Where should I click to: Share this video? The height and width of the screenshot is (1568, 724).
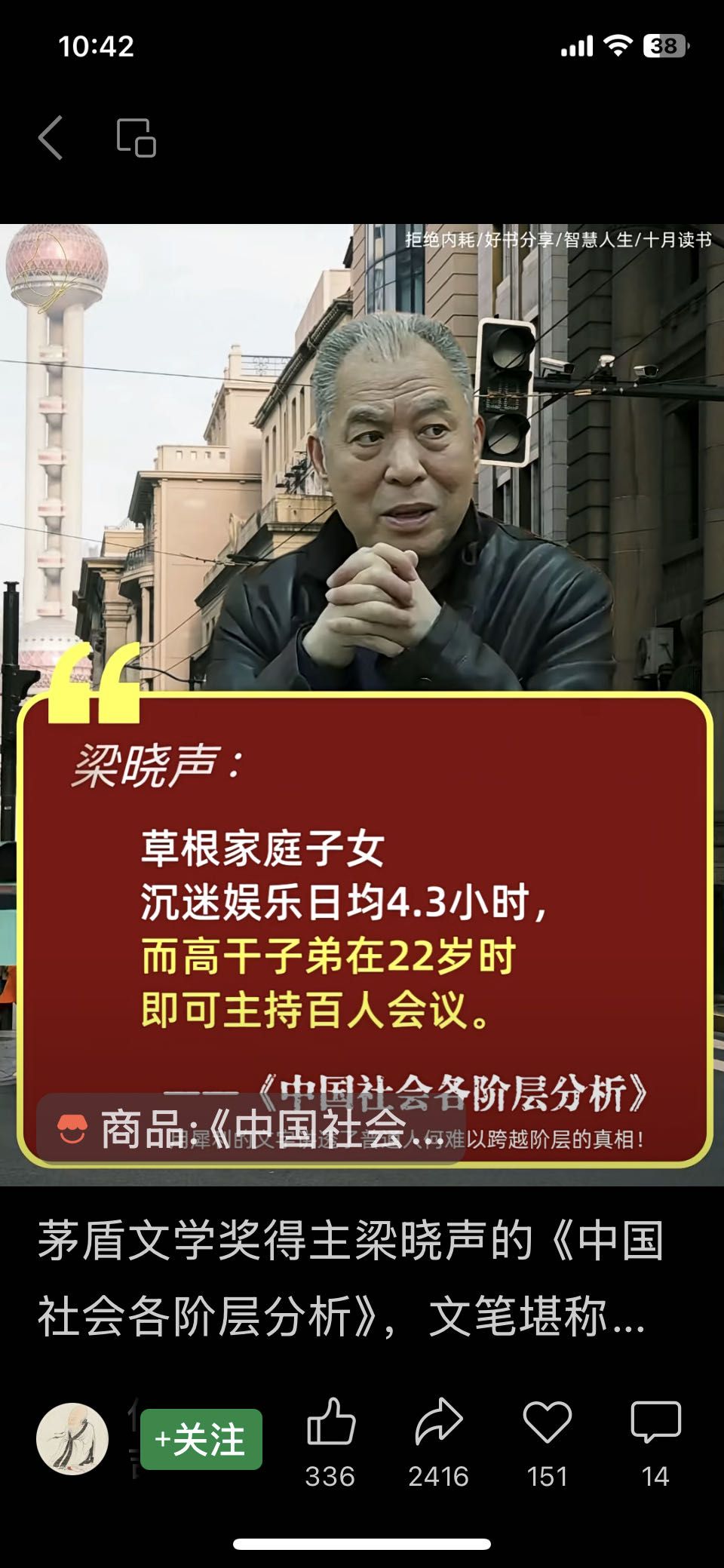(x=438, y=1423)
